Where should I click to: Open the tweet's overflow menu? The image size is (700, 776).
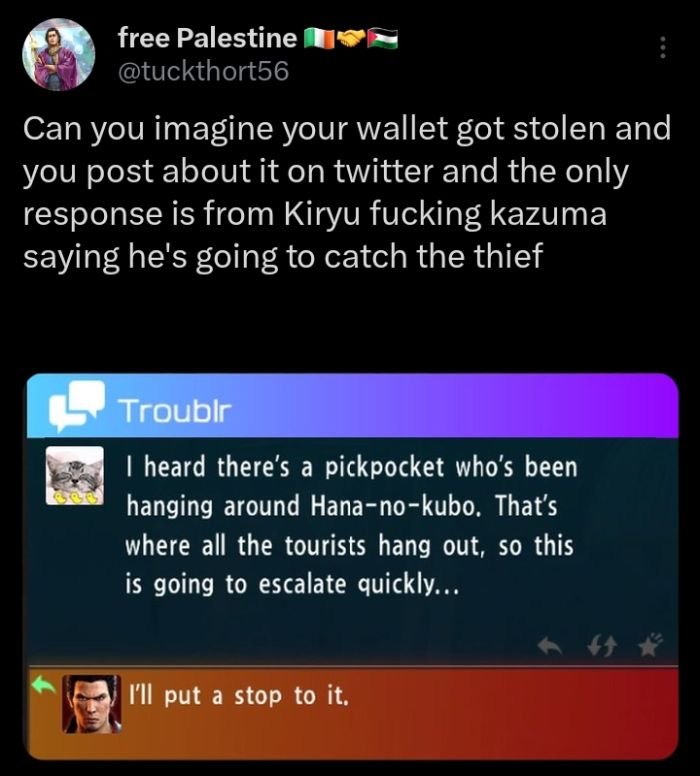click(x=660, y=46)
